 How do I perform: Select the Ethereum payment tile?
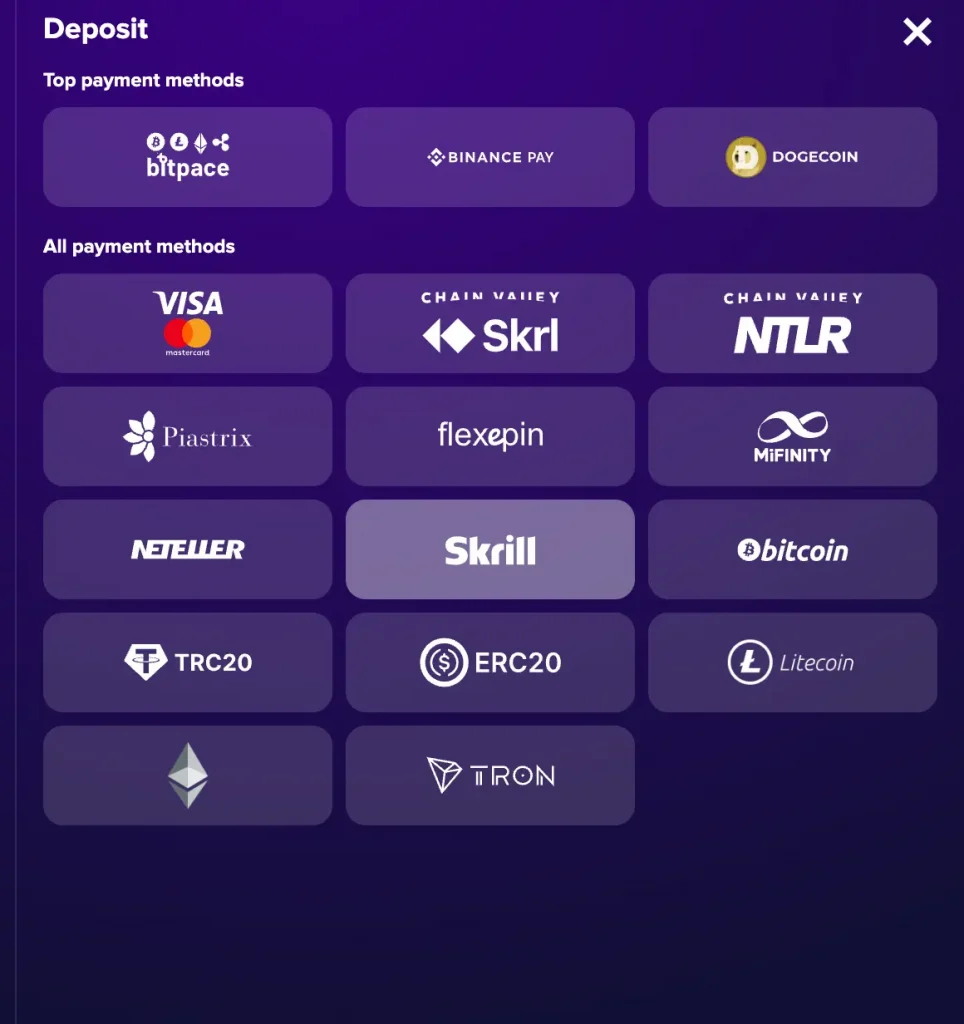point(187,775)
